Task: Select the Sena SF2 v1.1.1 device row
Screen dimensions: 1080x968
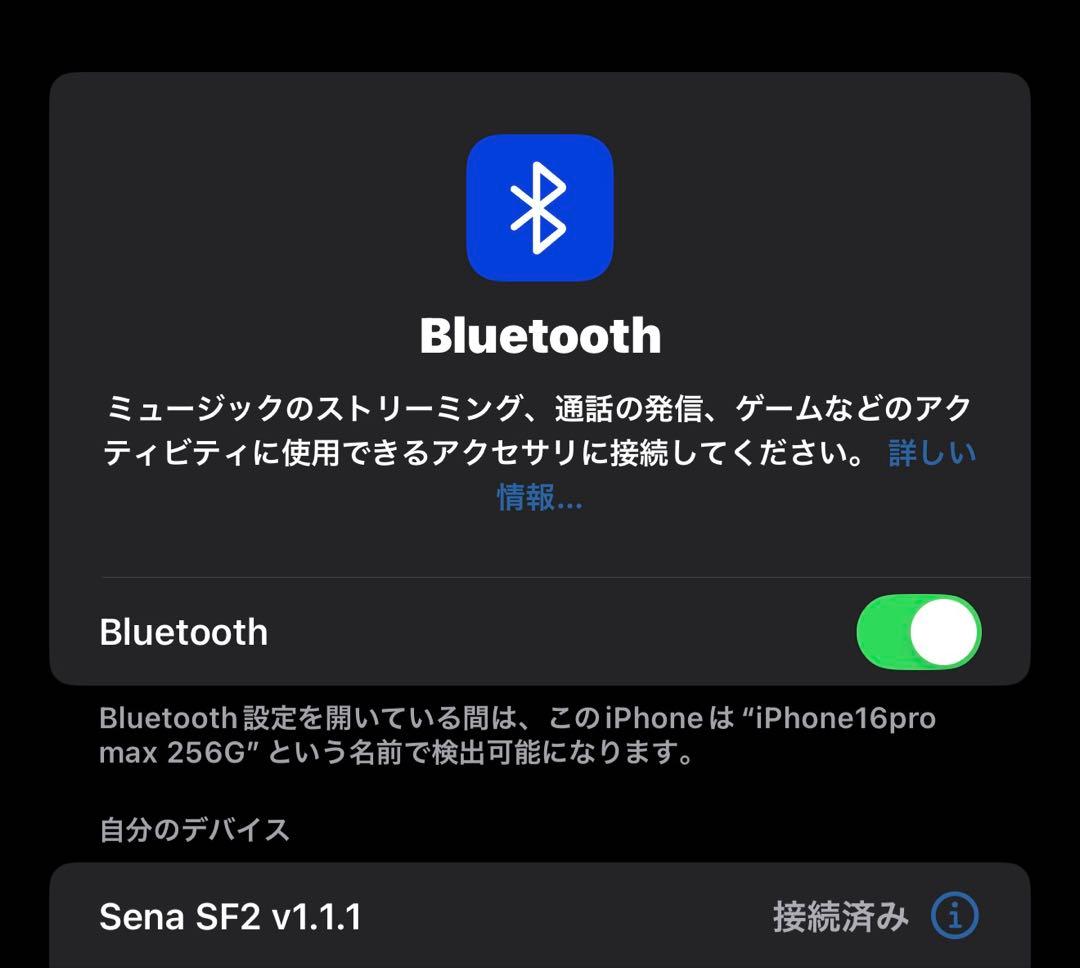Action: (400, 916)
